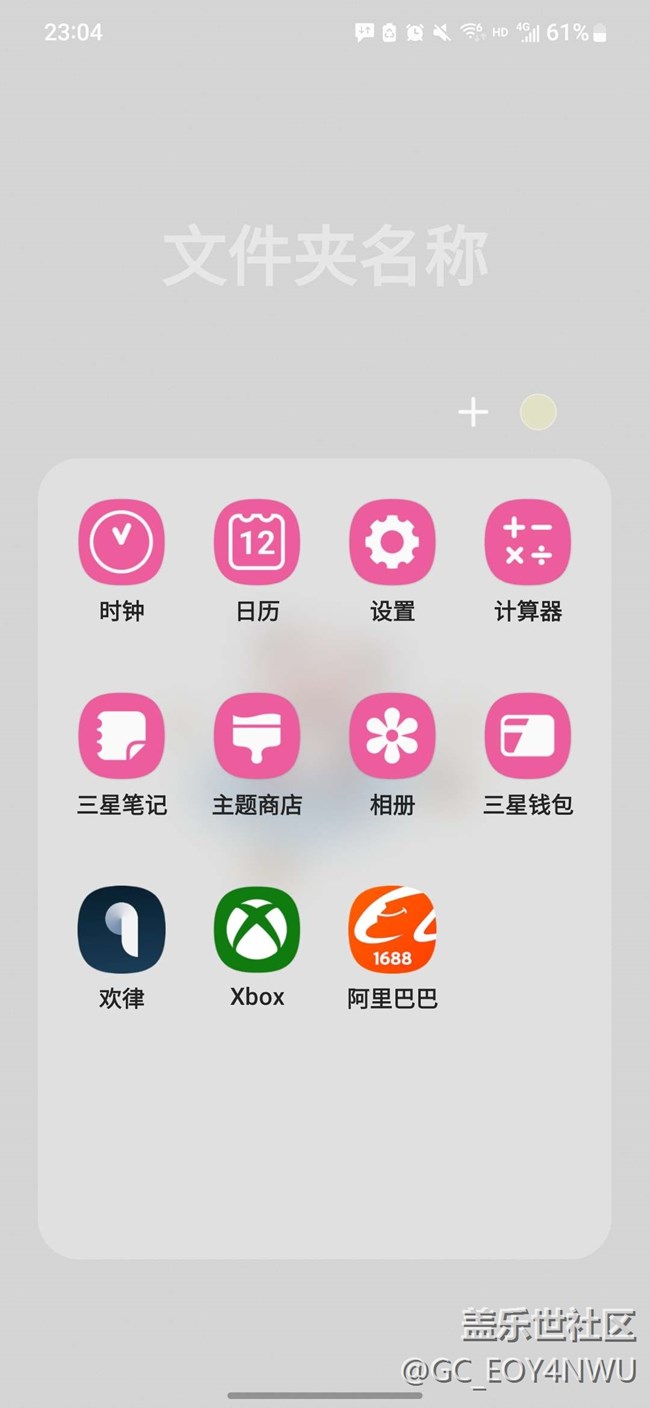Viewport: 650px width, 1408px height.
Task: Add apps with the plus icon
Action: click(x=473, y=412)
